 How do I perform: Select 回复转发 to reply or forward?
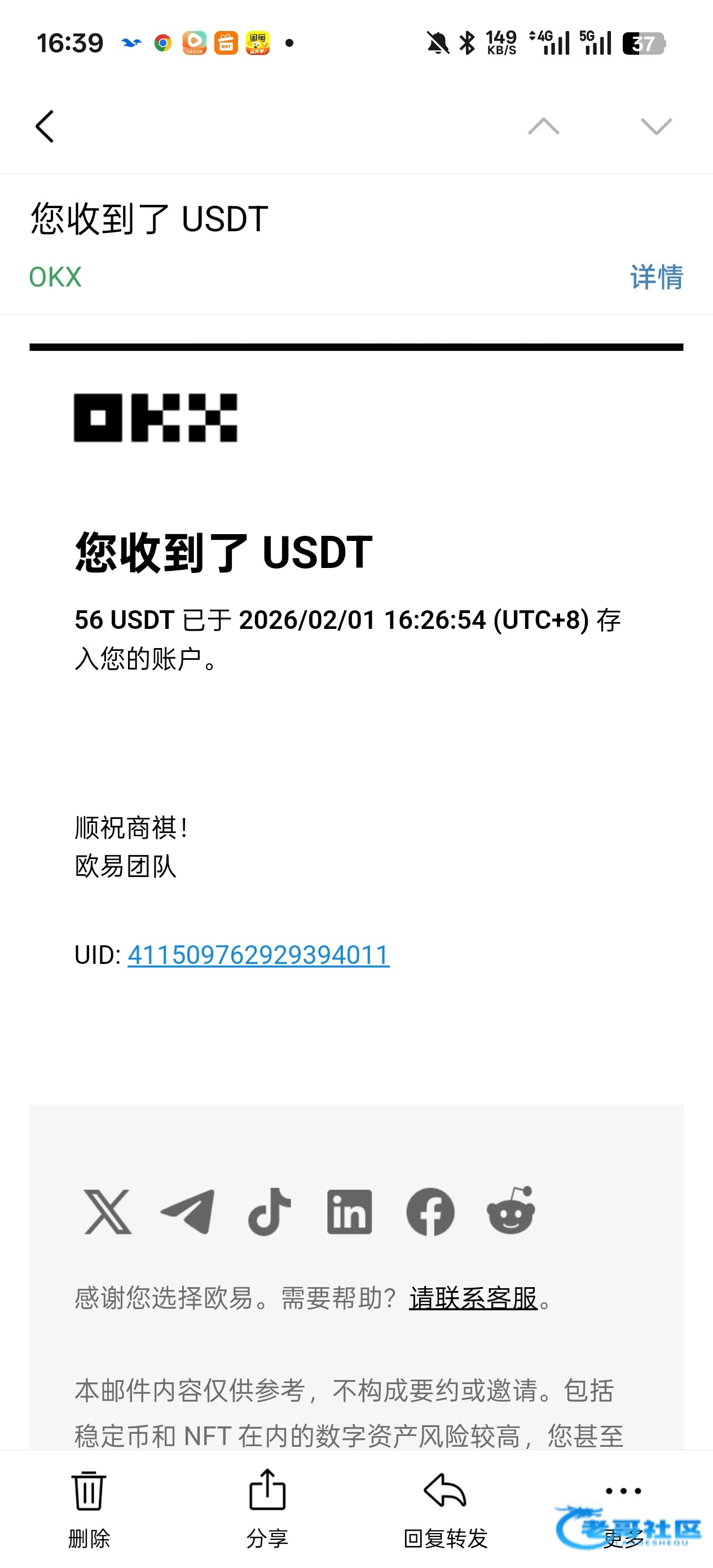(446, 1508)
